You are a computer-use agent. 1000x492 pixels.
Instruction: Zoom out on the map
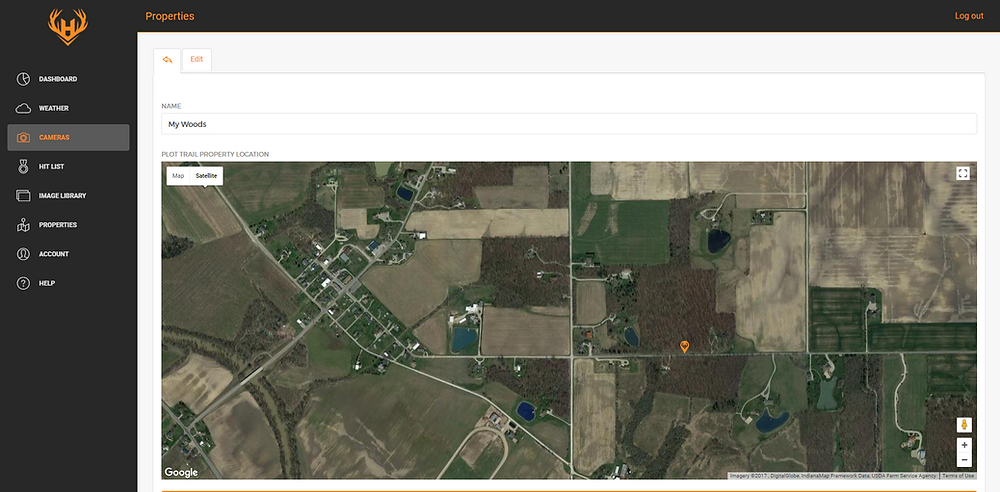coord(964,460)
